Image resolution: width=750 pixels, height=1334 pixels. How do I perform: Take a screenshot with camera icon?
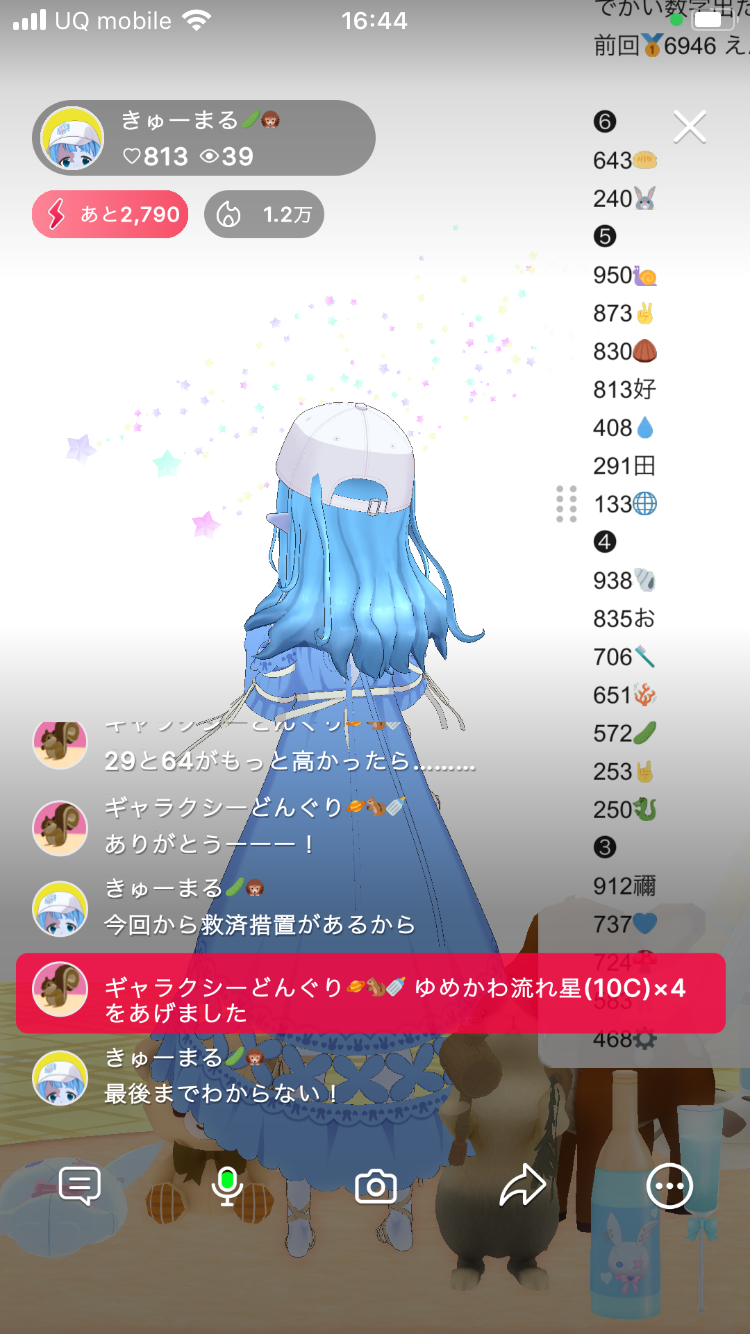pos(376,1187)
